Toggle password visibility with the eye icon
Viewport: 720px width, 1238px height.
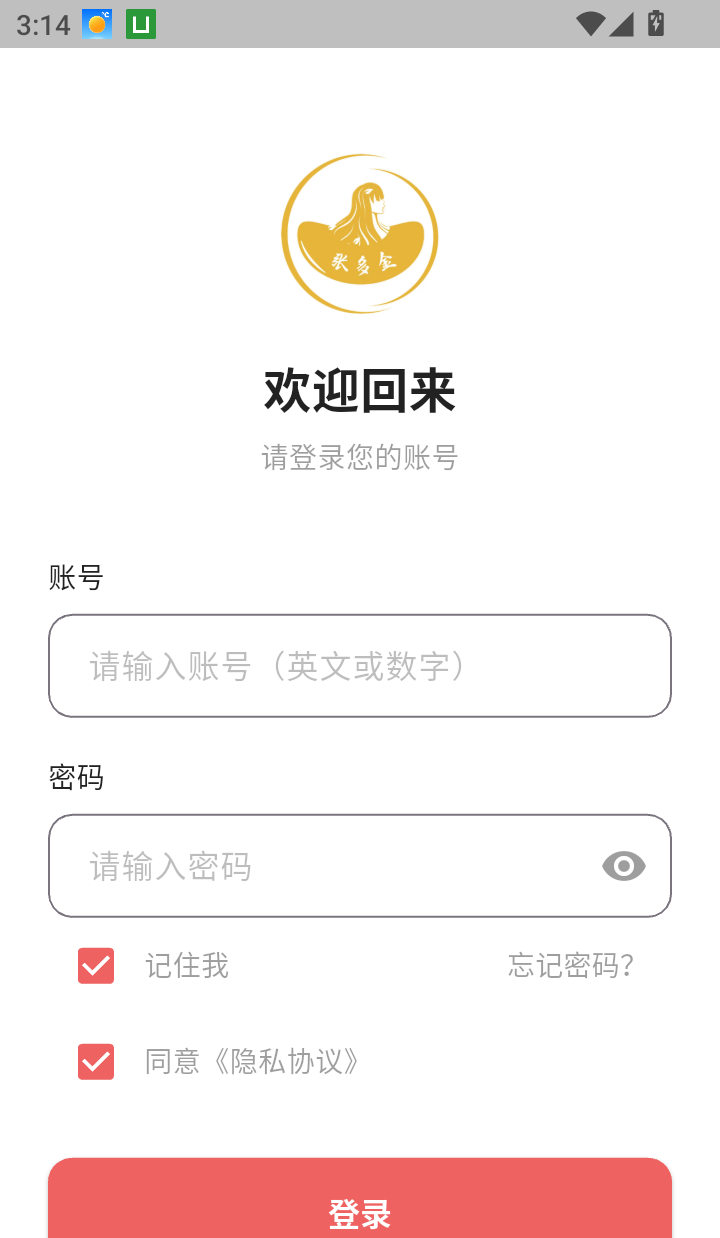point(622,866)
